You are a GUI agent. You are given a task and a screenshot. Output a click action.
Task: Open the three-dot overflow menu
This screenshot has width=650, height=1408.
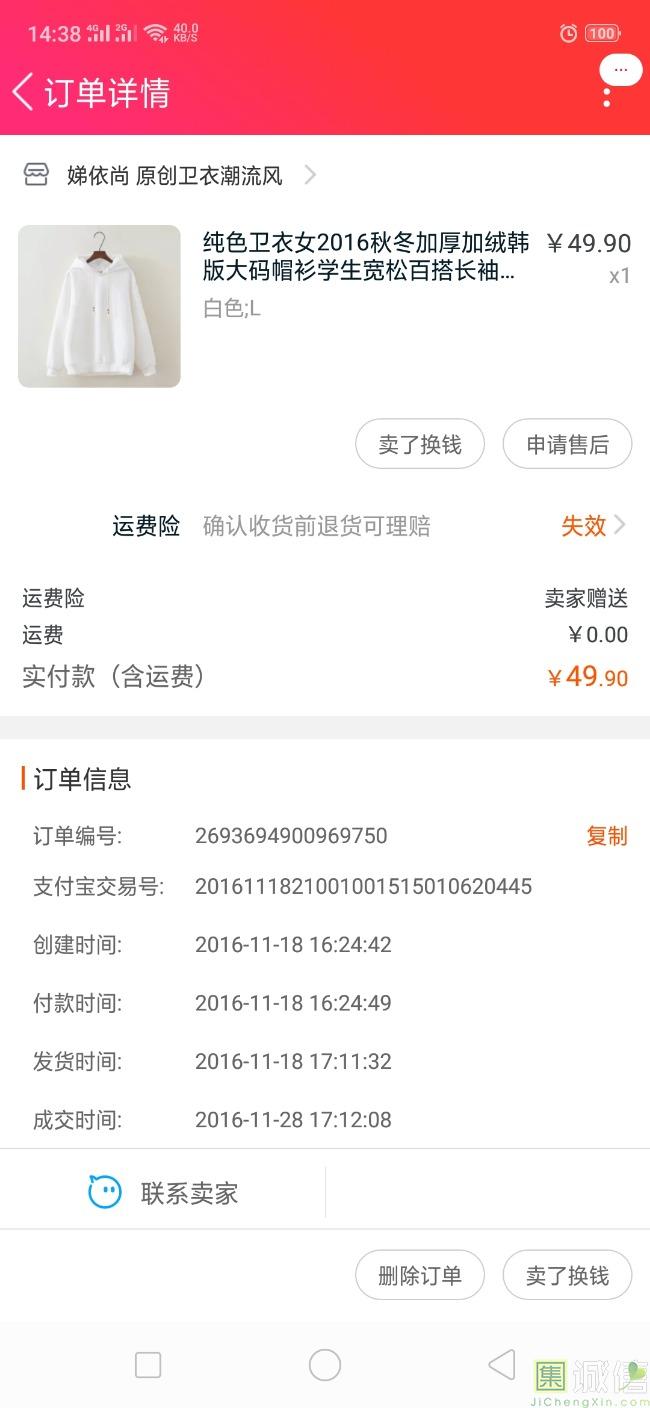coord(607,97)
